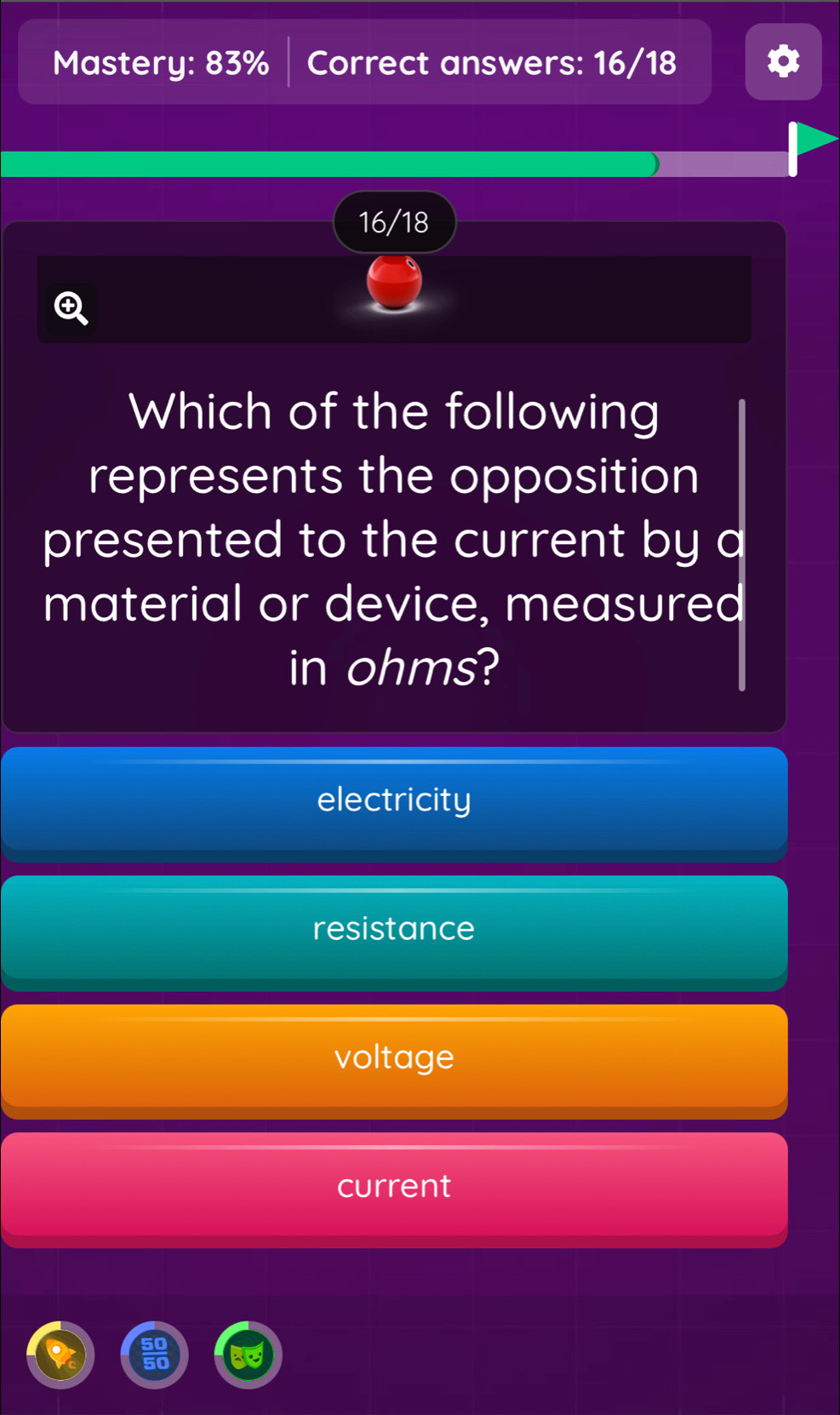Use the theater masks power-up
Image resolution: width=840 pixels, height=1415 pixels.
[x=248, y=1355]
